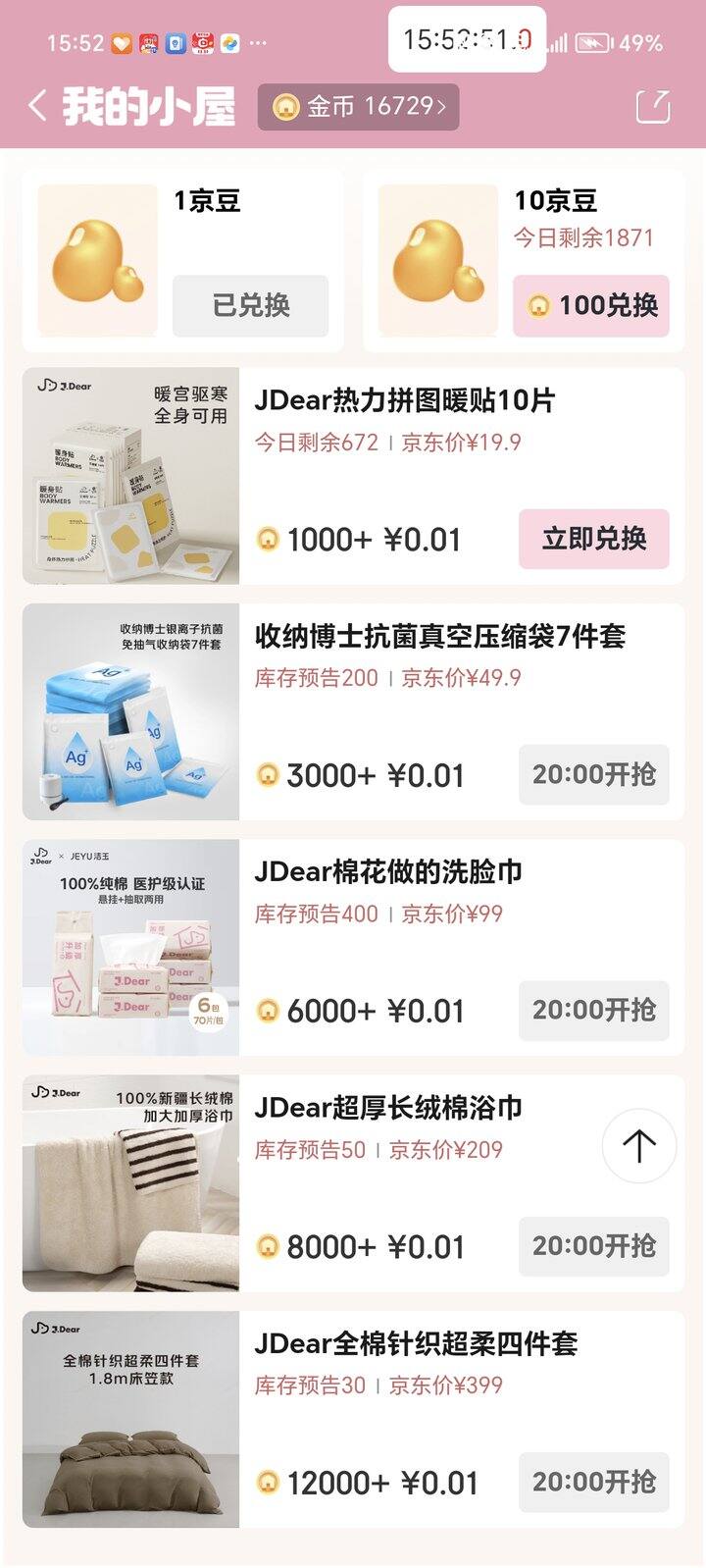Tap 立即兑换 for JDear热力拼图暖贴
Image resolution: width=706 pixels, height=1568 pixels.
click(x=593, y=539)
